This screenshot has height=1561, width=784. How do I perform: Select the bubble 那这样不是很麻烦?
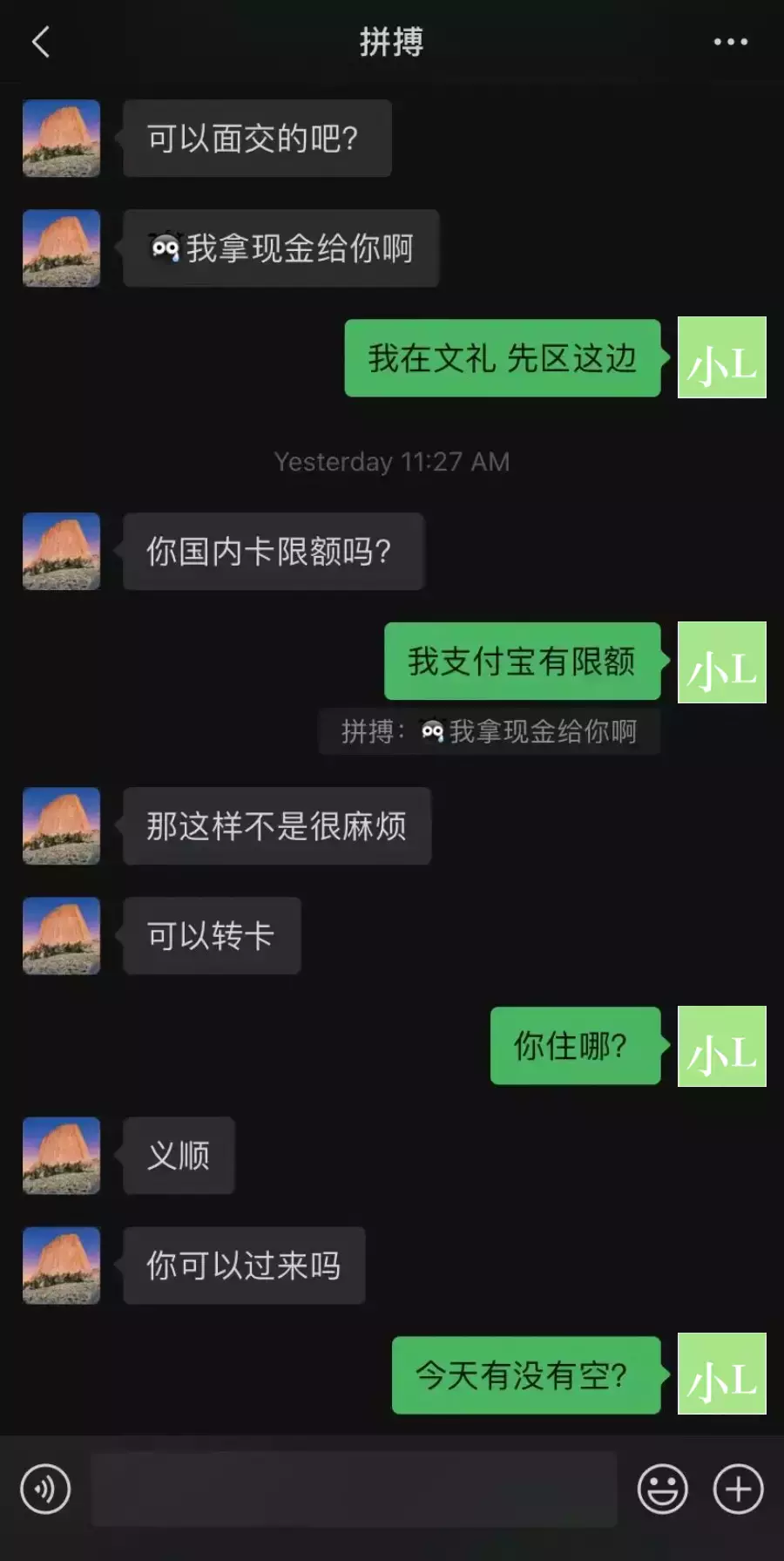(x=277, y=827)
